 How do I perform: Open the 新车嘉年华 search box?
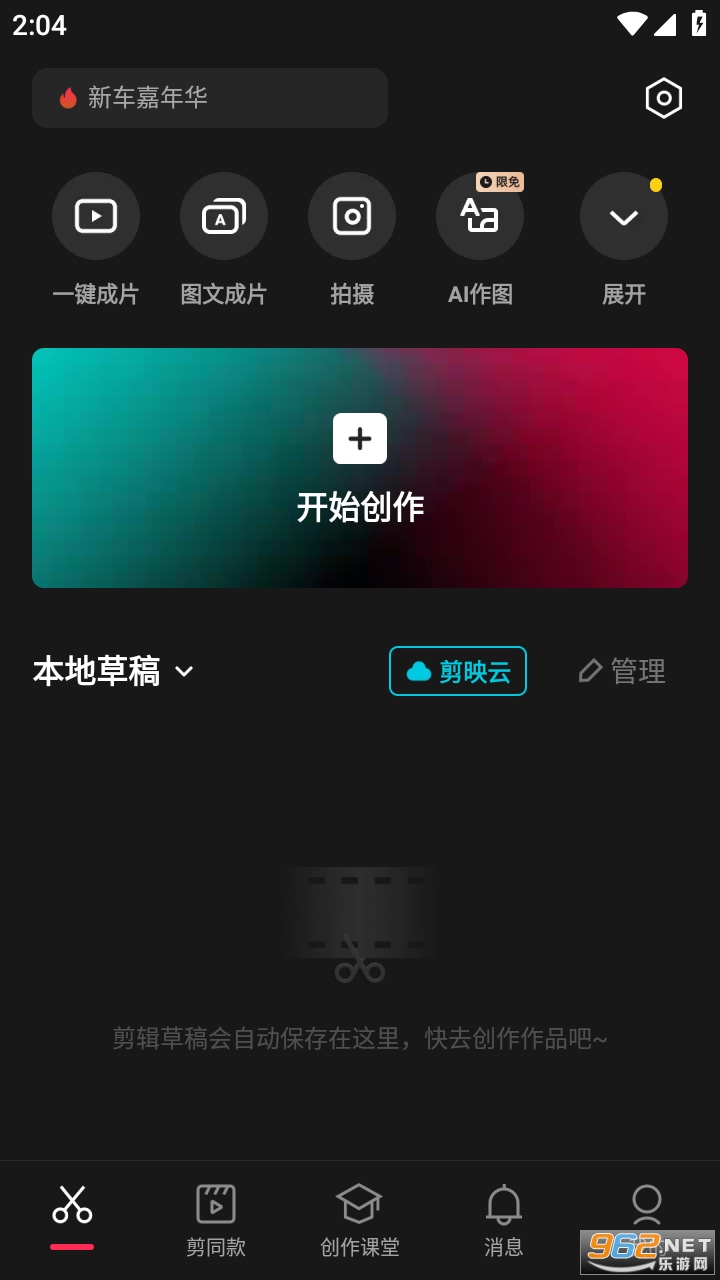pyautogui.click(x=210, y=98)
